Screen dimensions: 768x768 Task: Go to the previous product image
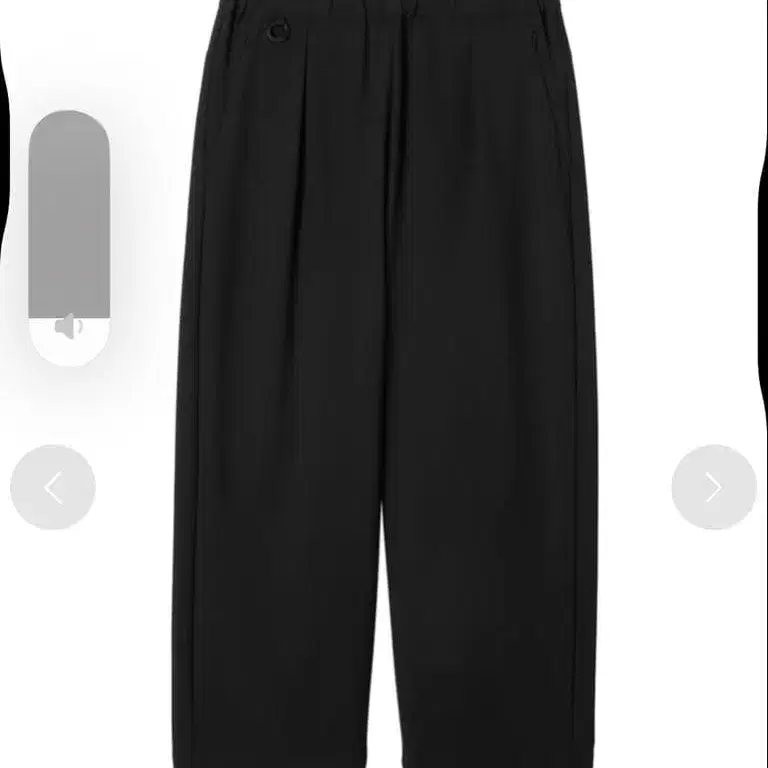[53, 487]
